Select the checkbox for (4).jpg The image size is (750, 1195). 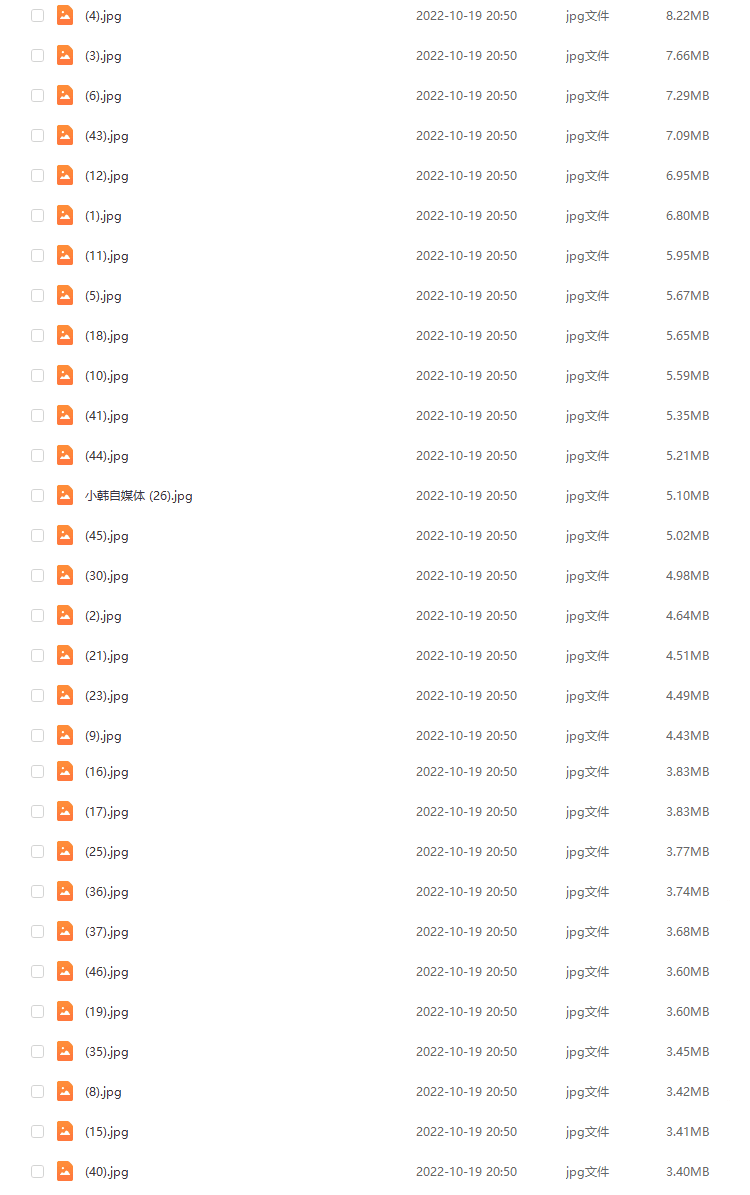[37, 16]
